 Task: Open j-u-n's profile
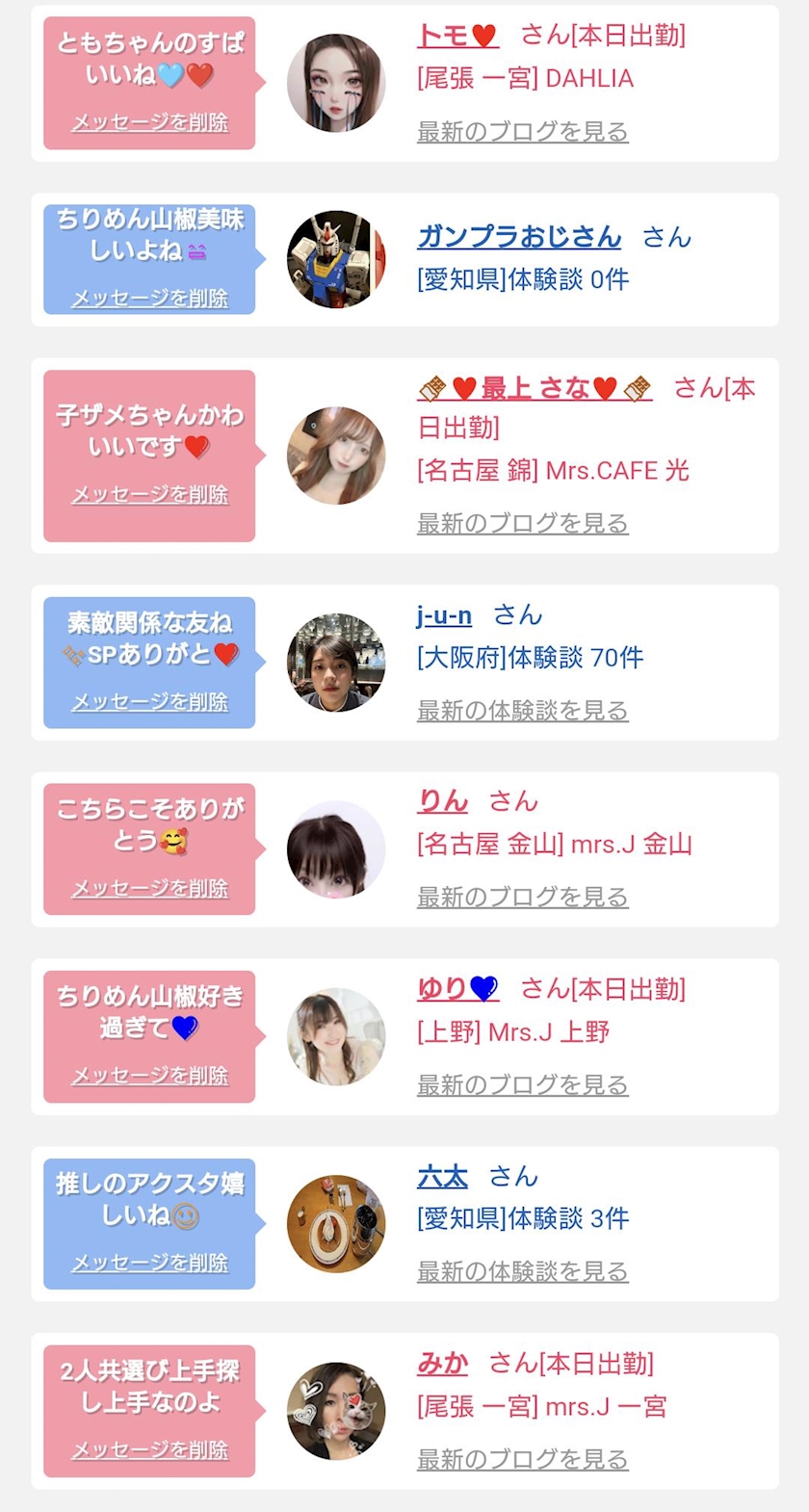point(444,615)
